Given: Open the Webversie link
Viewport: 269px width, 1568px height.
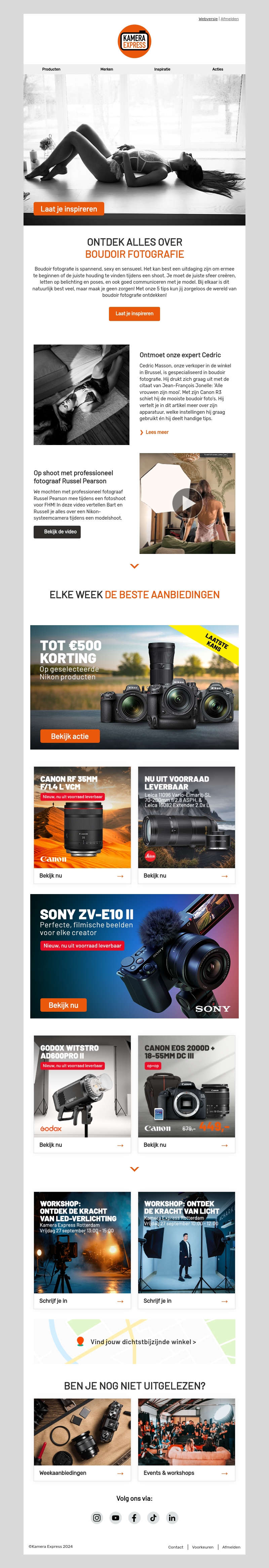Looking at the screenshot, I should (x=207, y=19).
